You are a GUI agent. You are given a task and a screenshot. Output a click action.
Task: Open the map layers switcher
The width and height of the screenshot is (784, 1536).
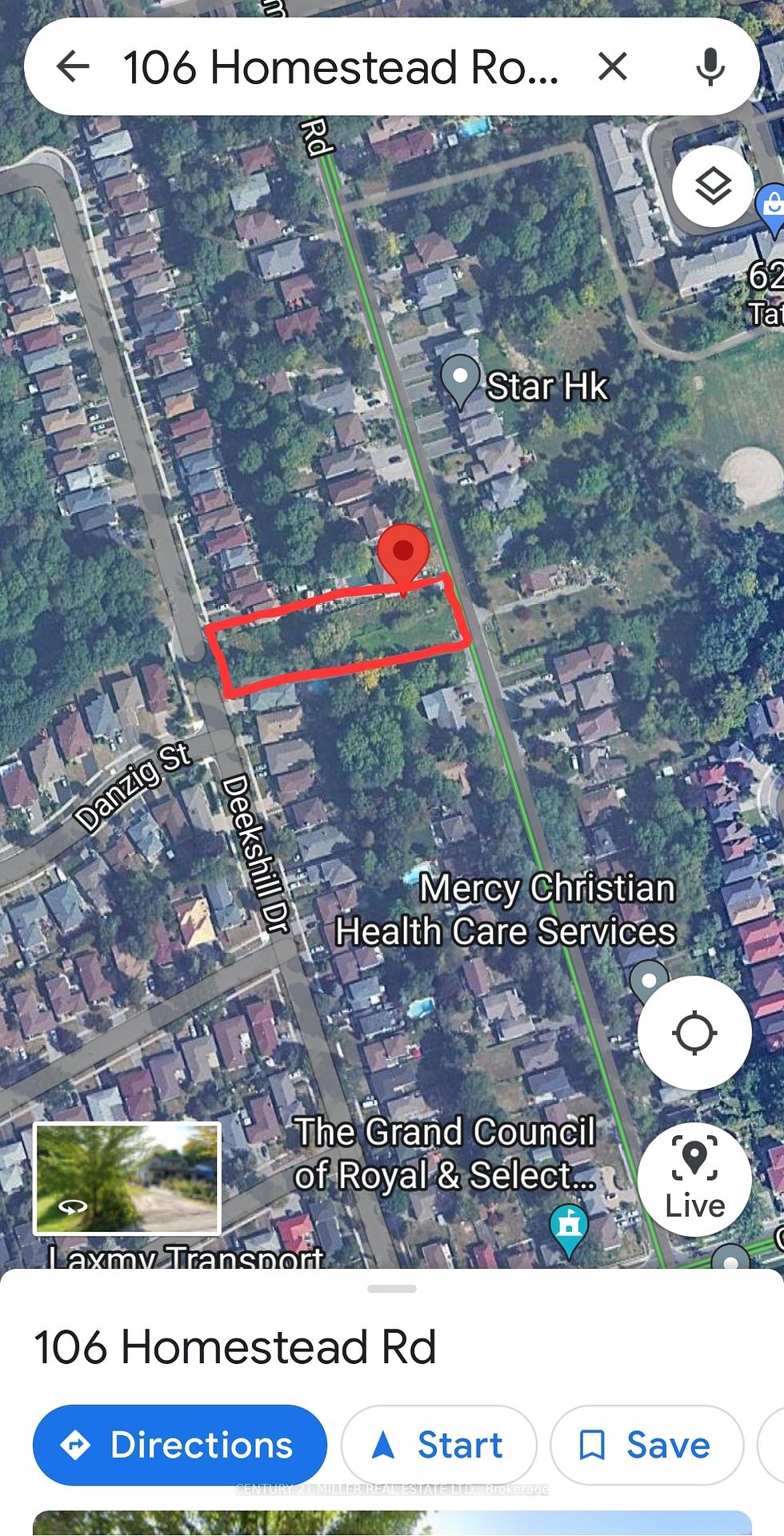[x=713, y=186]
